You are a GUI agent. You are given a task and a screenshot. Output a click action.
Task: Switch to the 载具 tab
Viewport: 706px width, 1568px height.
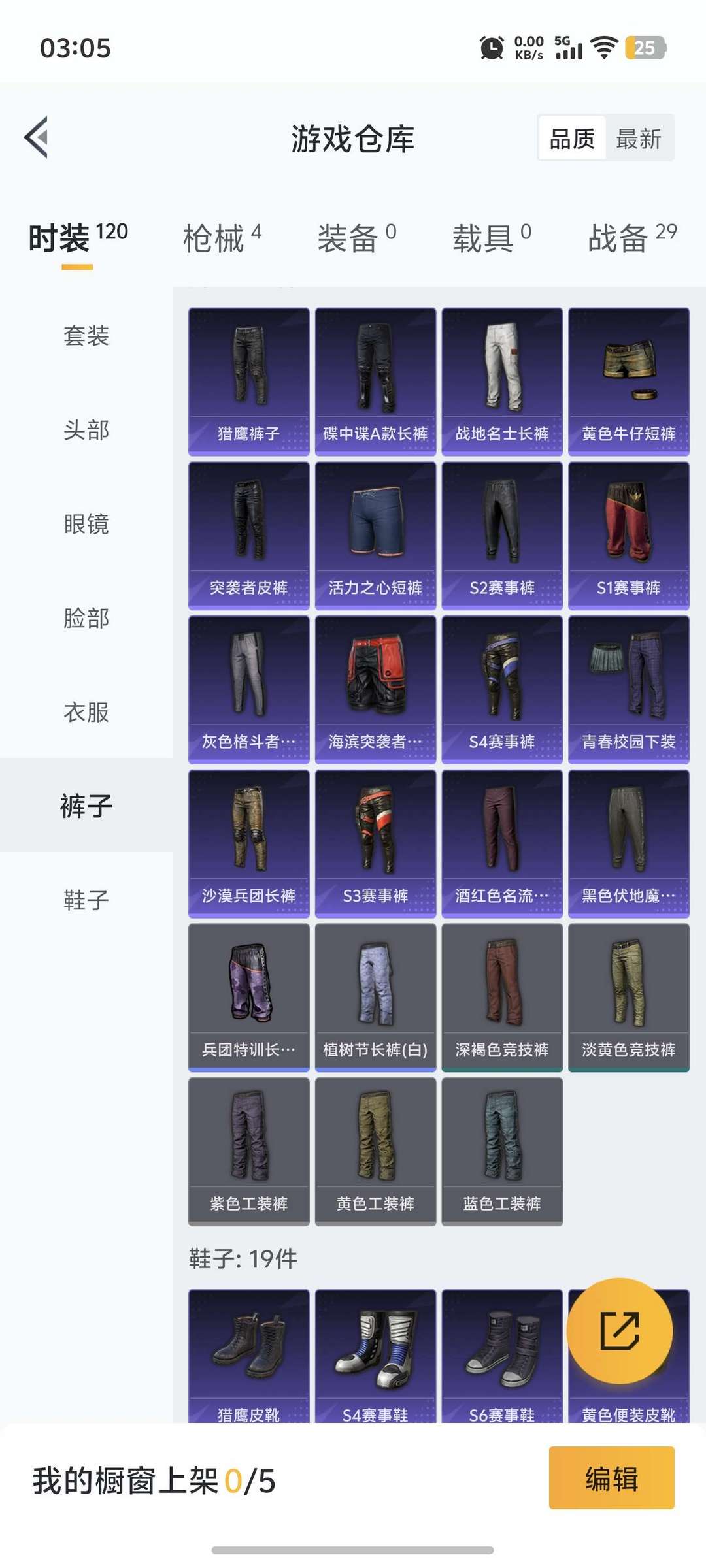click(x=492, y=238)
